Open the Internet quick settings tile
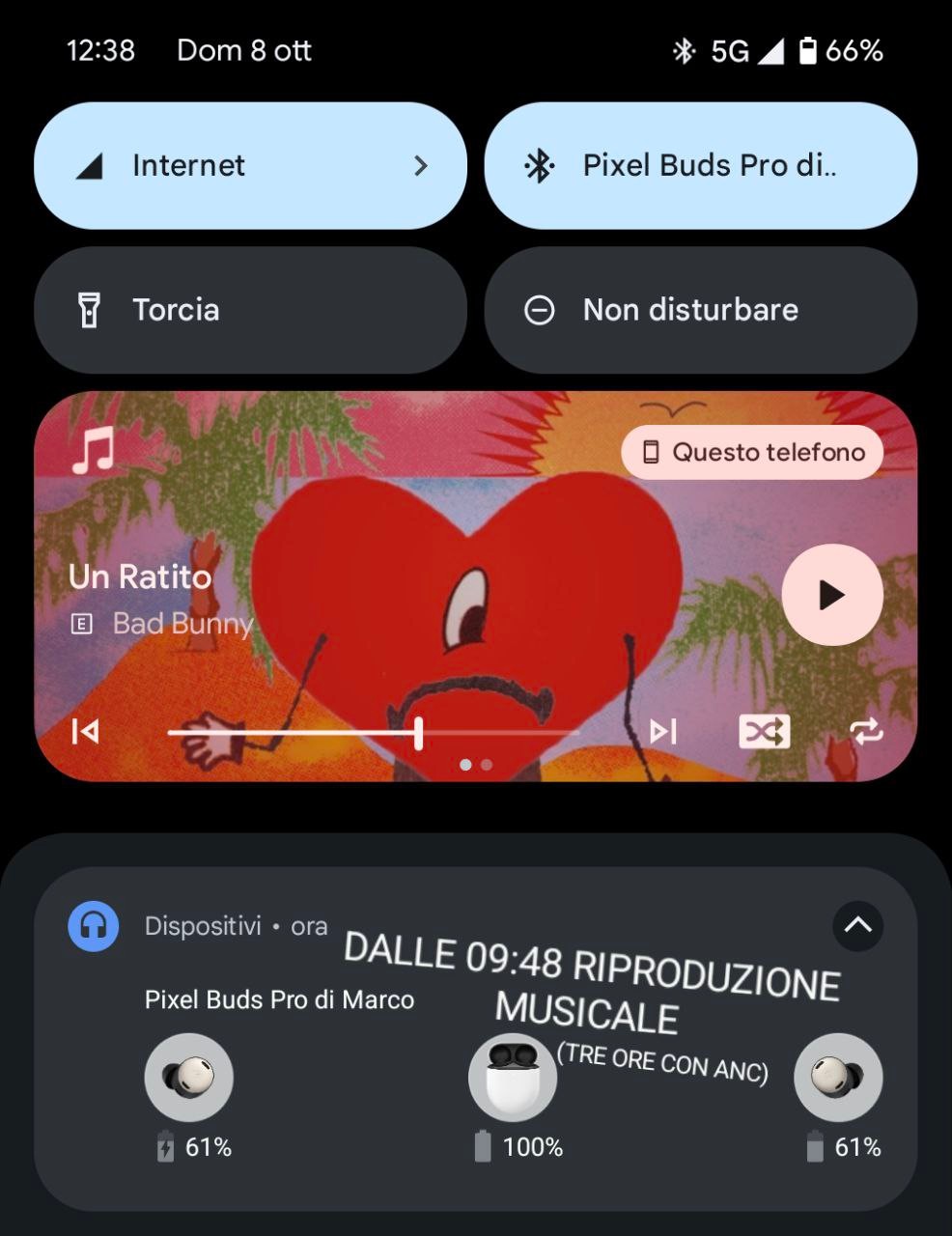 pos(250,166)
